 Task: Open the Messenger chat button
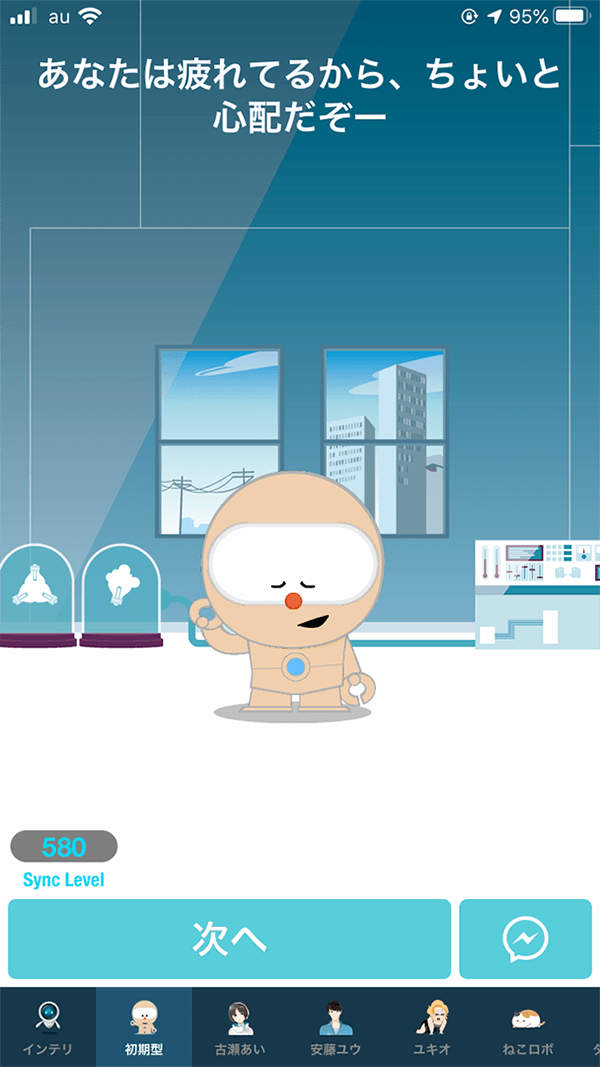click(525, 938)
